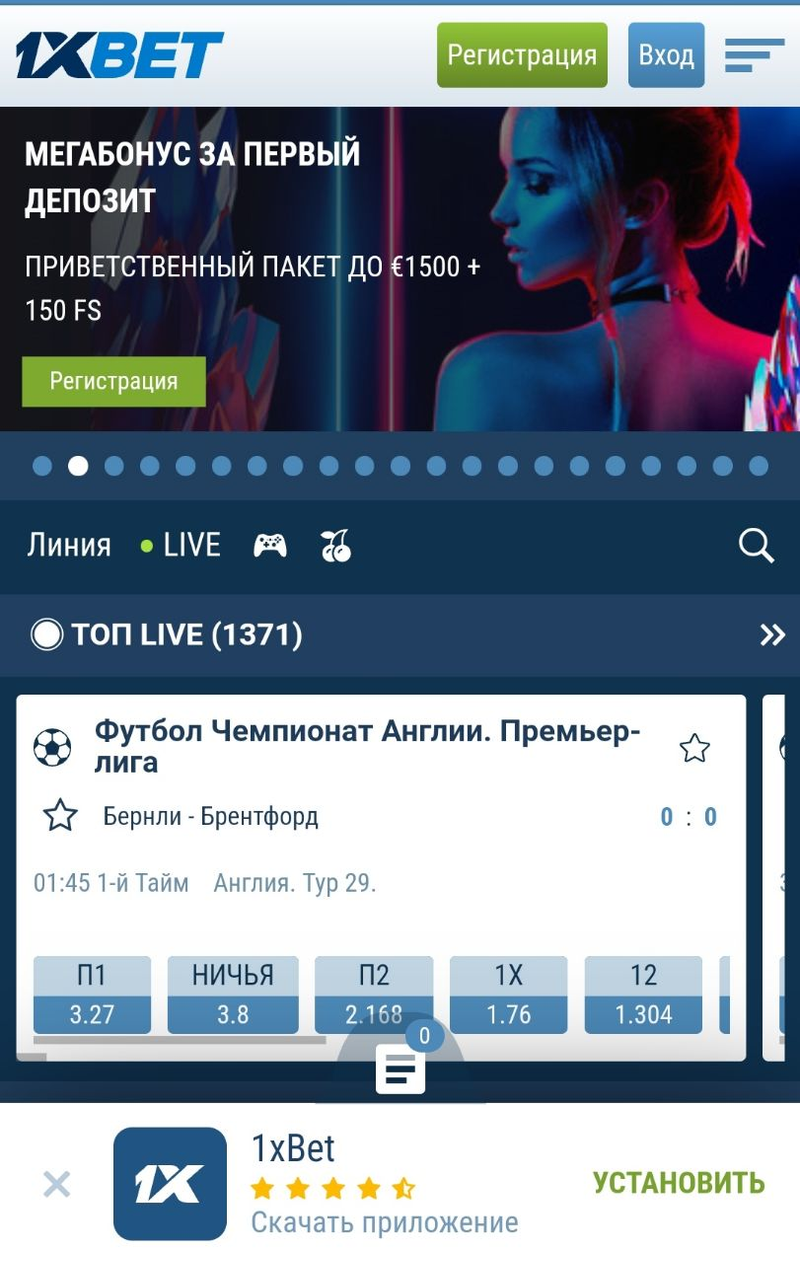Tap Регистрация on the megabonus banner

click(x=114, y=381)
